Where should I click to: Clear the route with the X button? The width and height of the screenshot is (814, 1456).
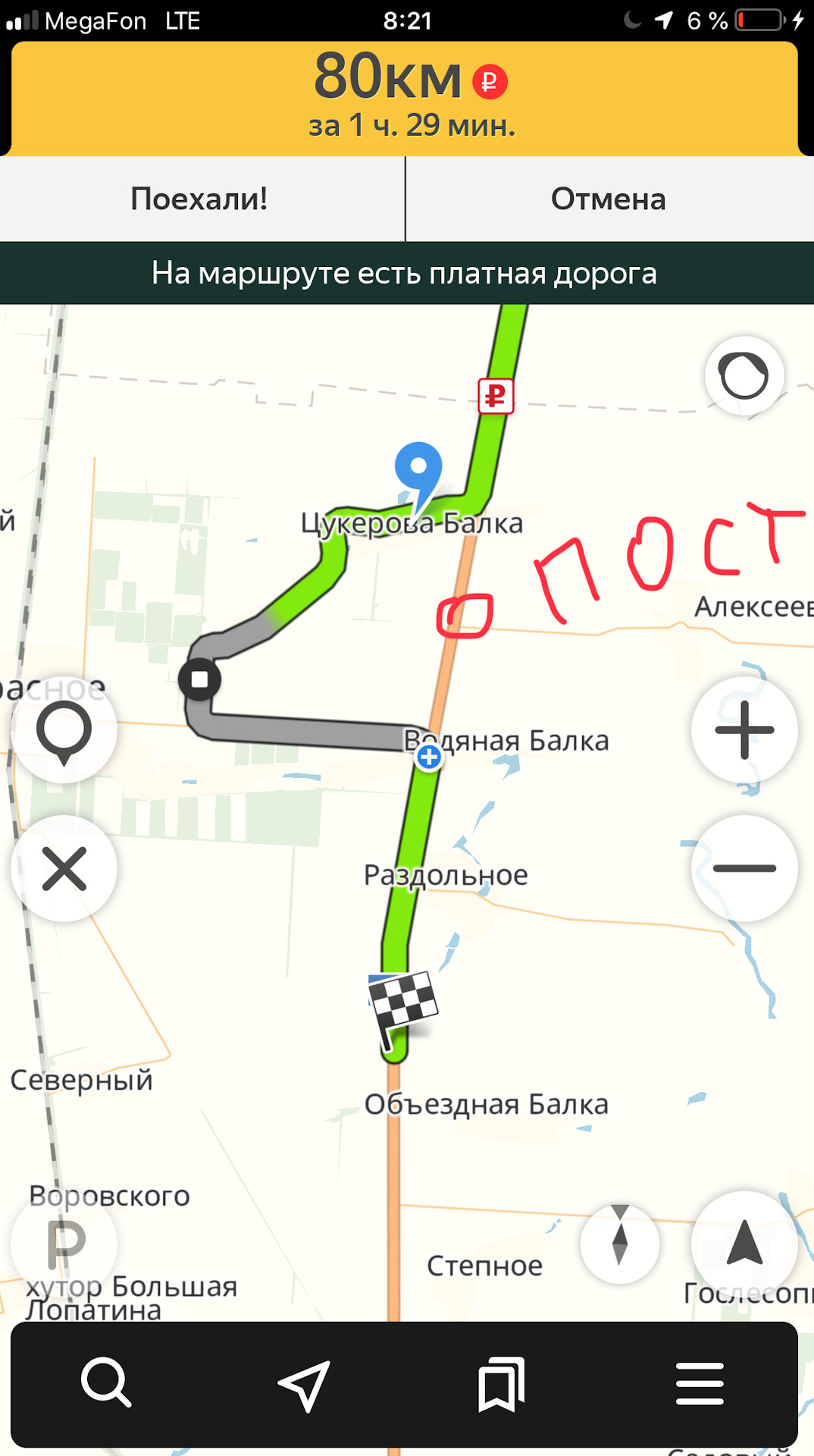click(64, 868)
